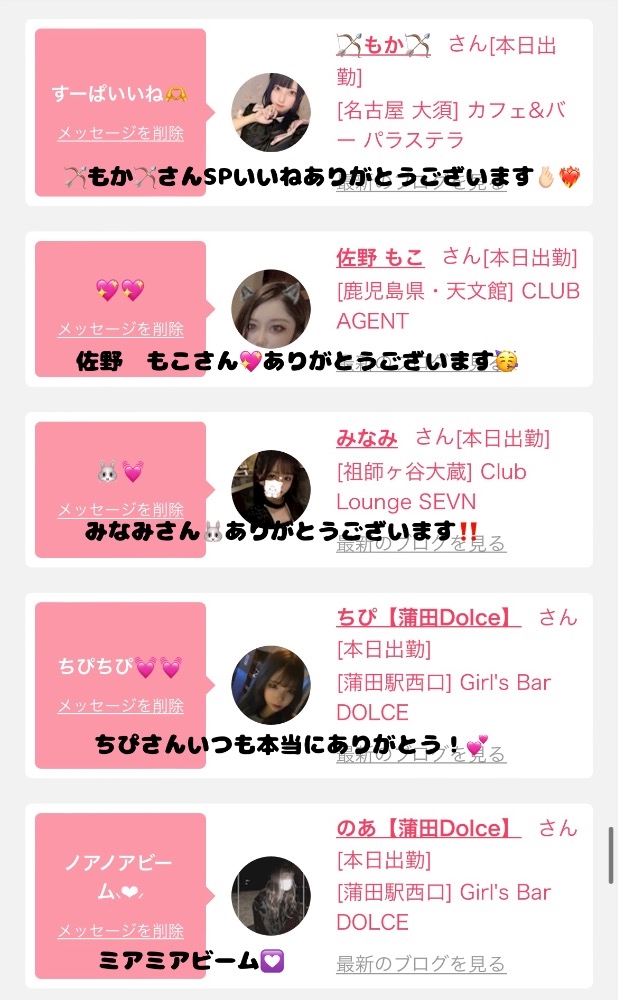Delete the ノアノアビーム message

(121, 930)
